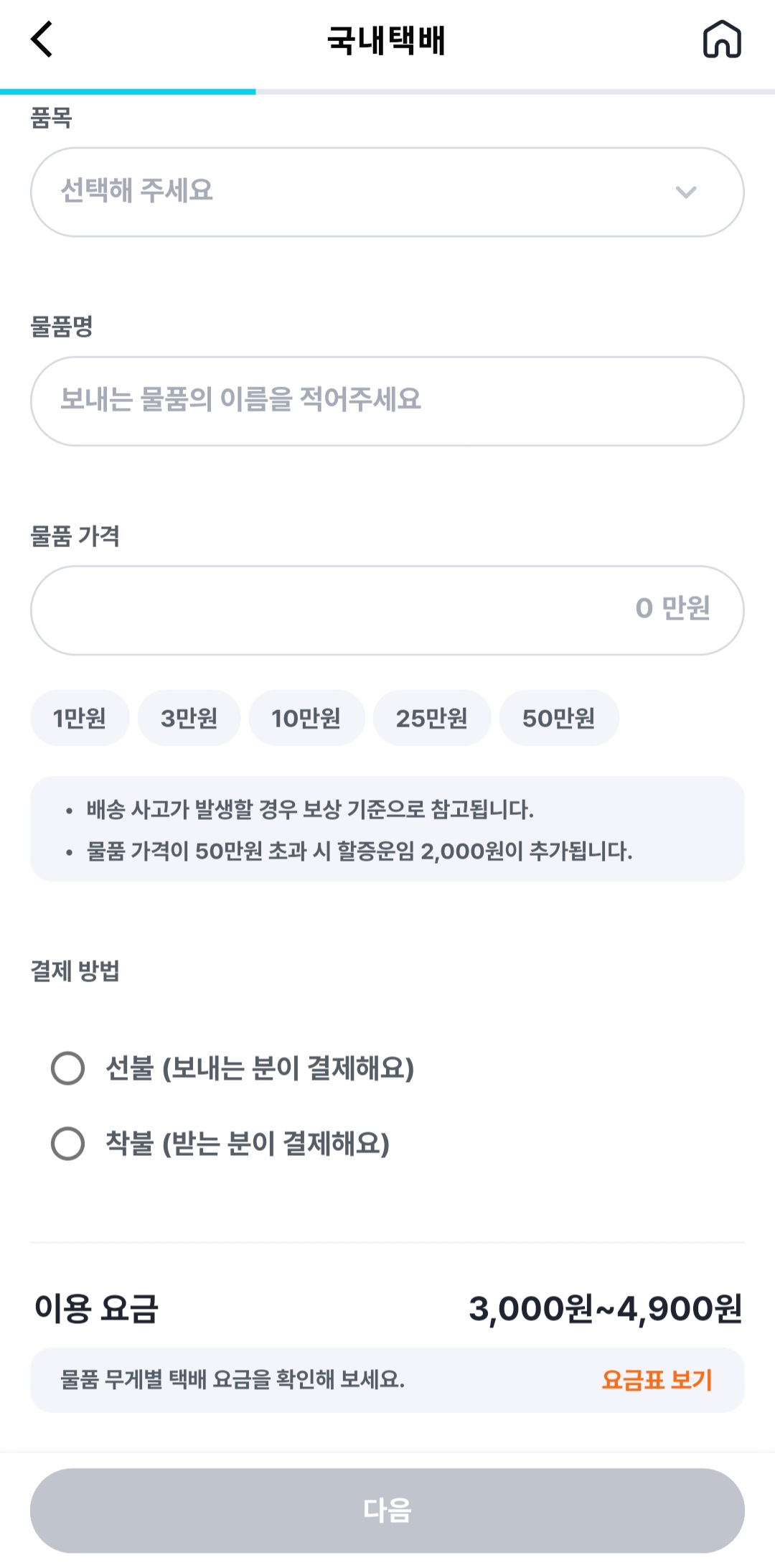Select the 선불 payment radio button
This screenshot has height=1568, width=775.
point(68,1069)
